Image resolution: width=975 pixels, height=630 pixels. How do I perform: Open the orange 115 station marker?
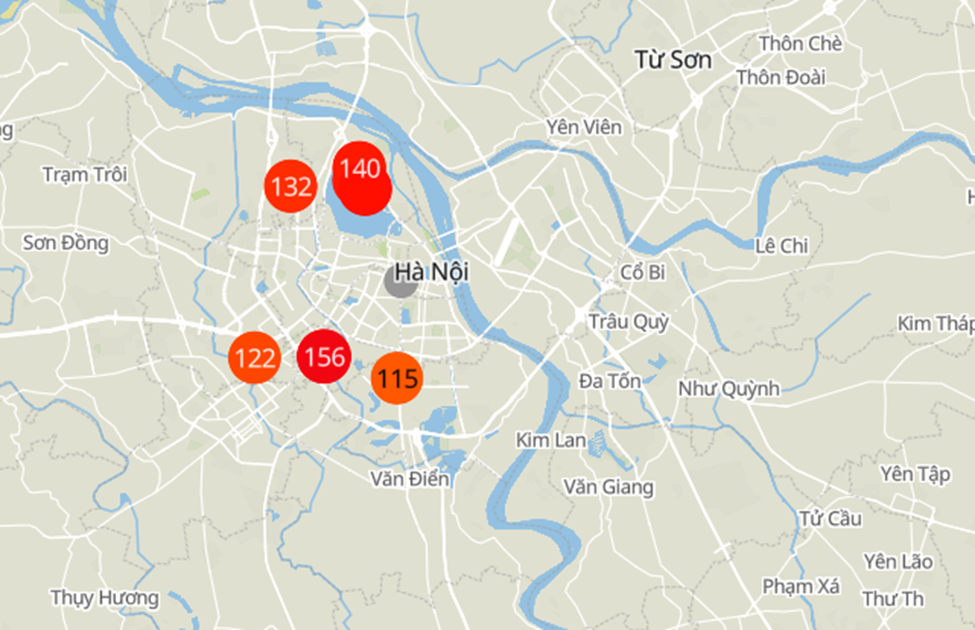click(397, 379)
